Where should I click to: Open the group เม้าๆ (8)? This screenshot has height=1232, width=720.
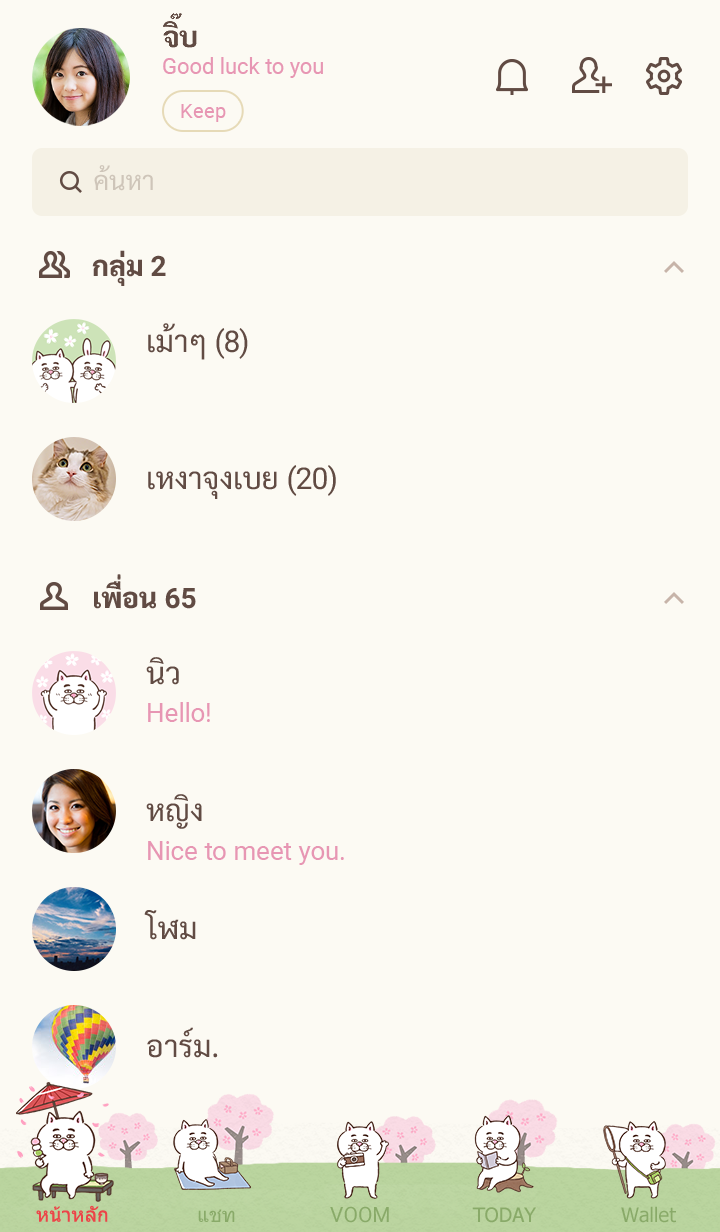pos(197,344)
